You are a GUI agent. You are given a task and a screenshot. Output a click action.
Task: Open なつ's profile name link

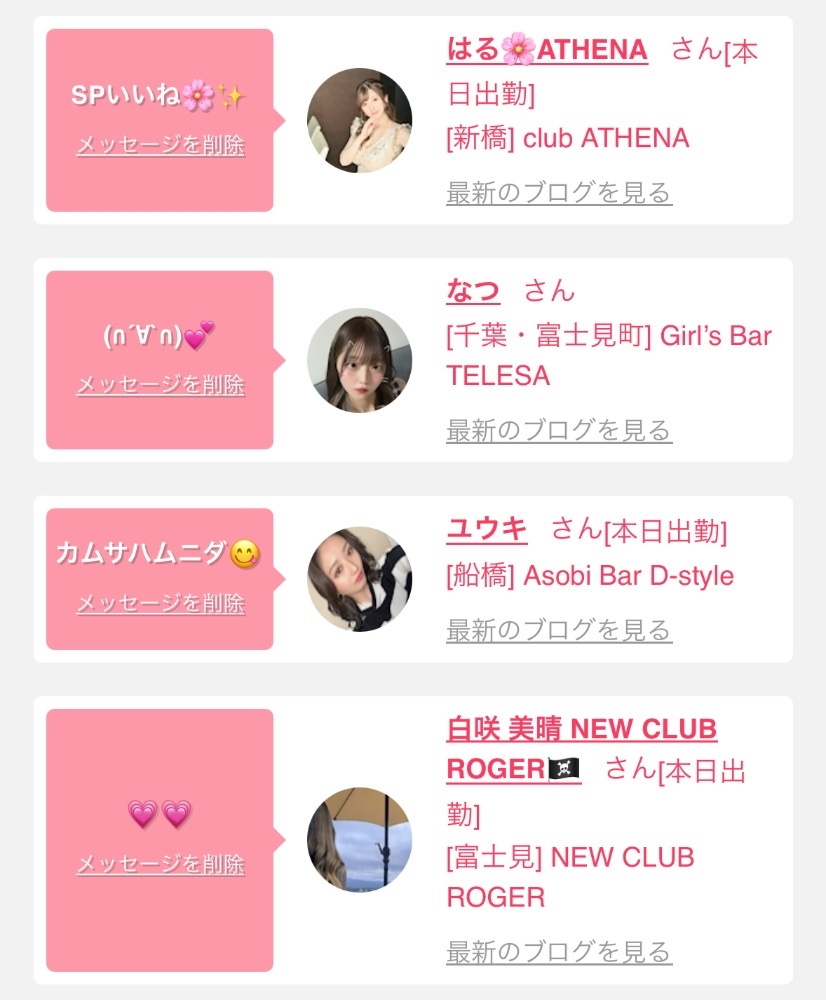coord(473,291)
